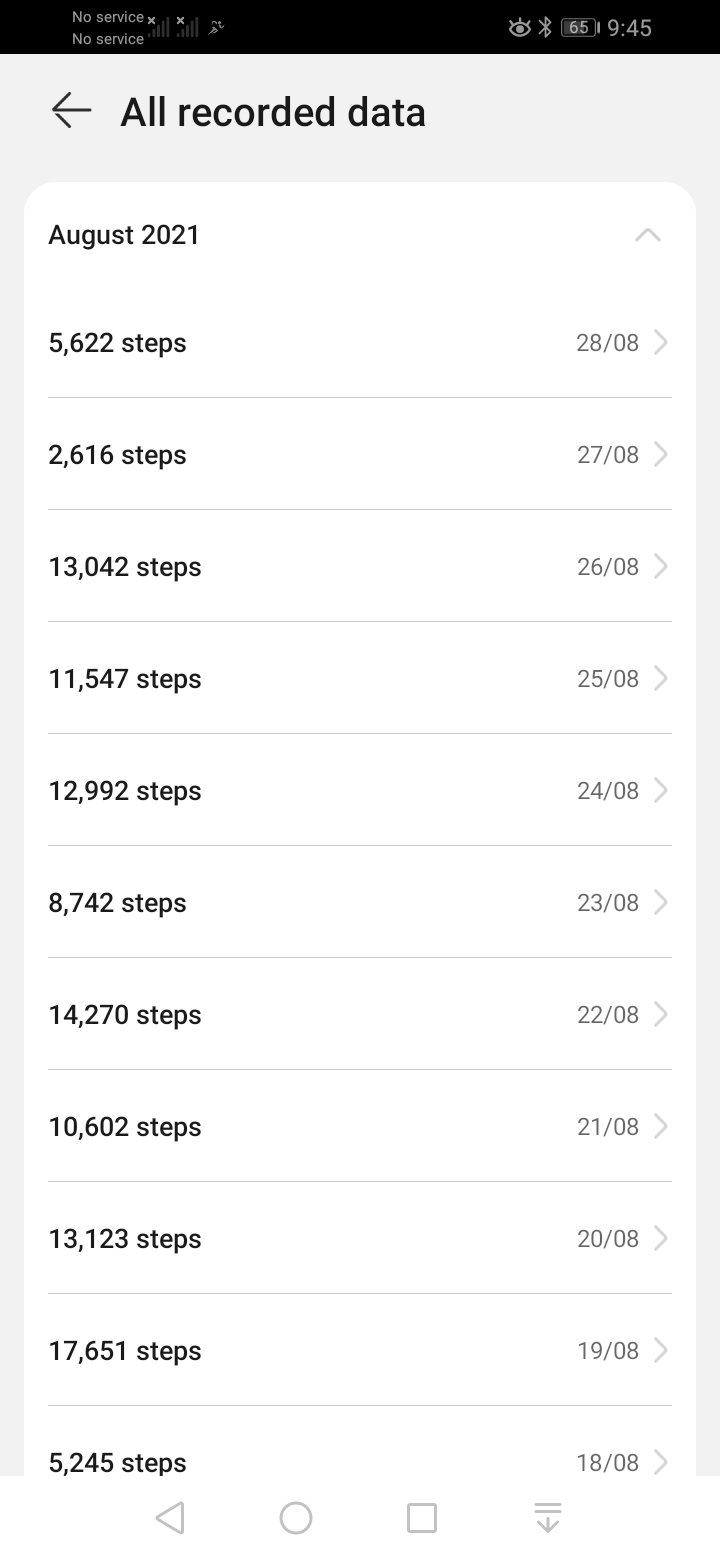720x1560 pixels.
Task: Collapse the August 2021 section
Action: coord(647,235)
